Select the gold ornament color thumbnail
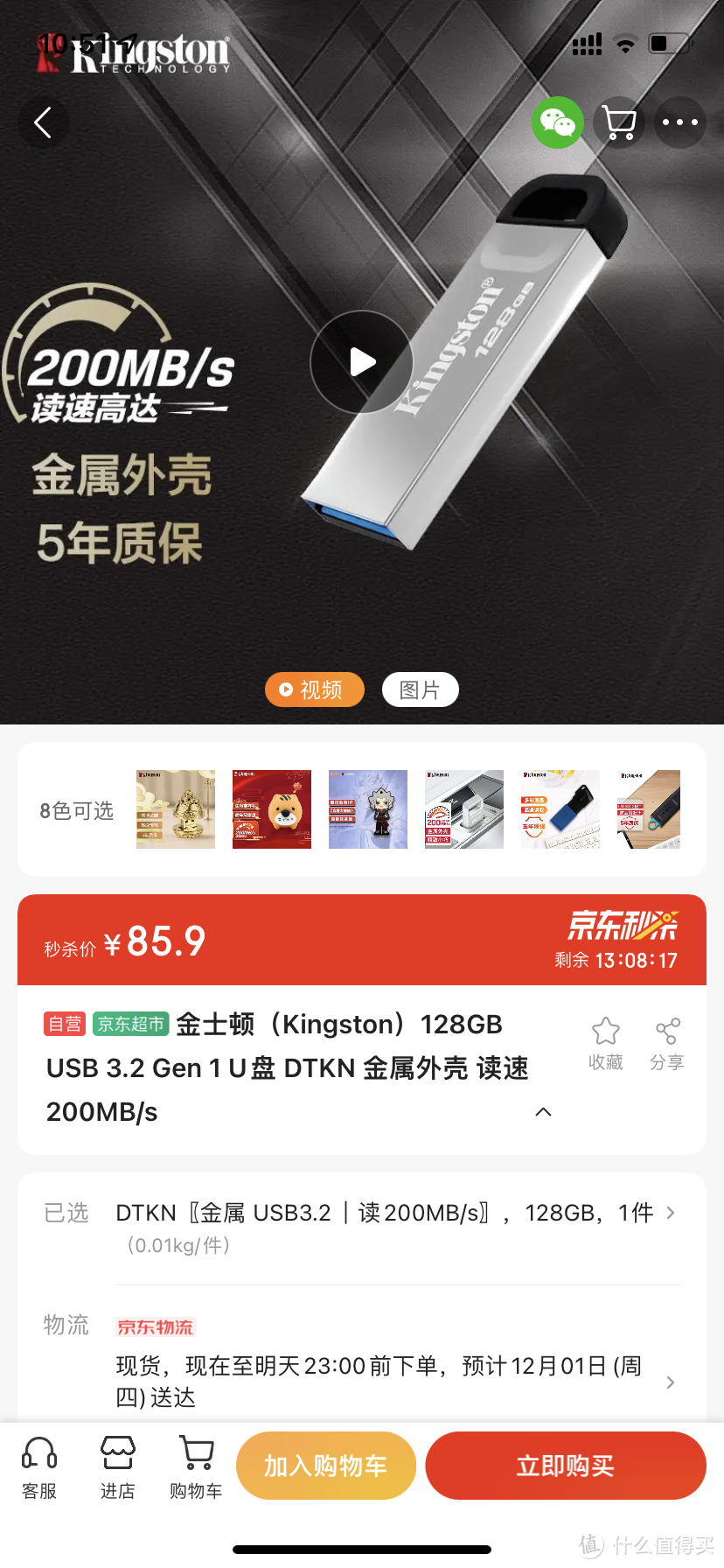The image size is (724, 1568). [175, 808]
